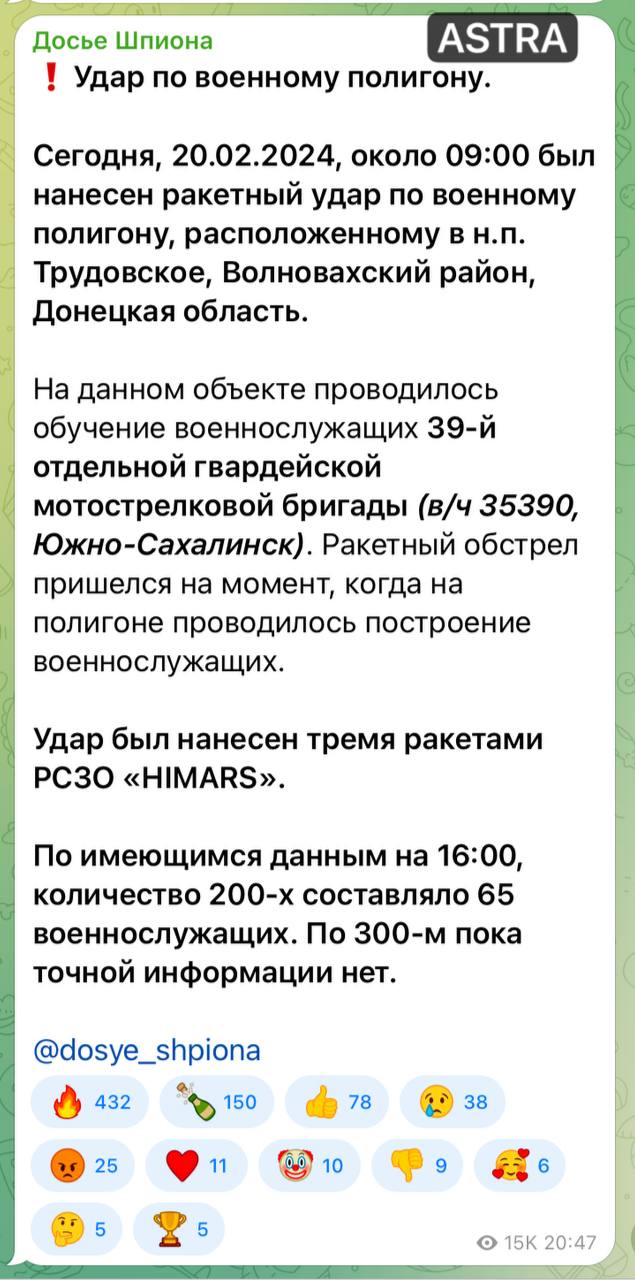Select the crying face reaction
635x1280 pixels.
pos(452,1102)
